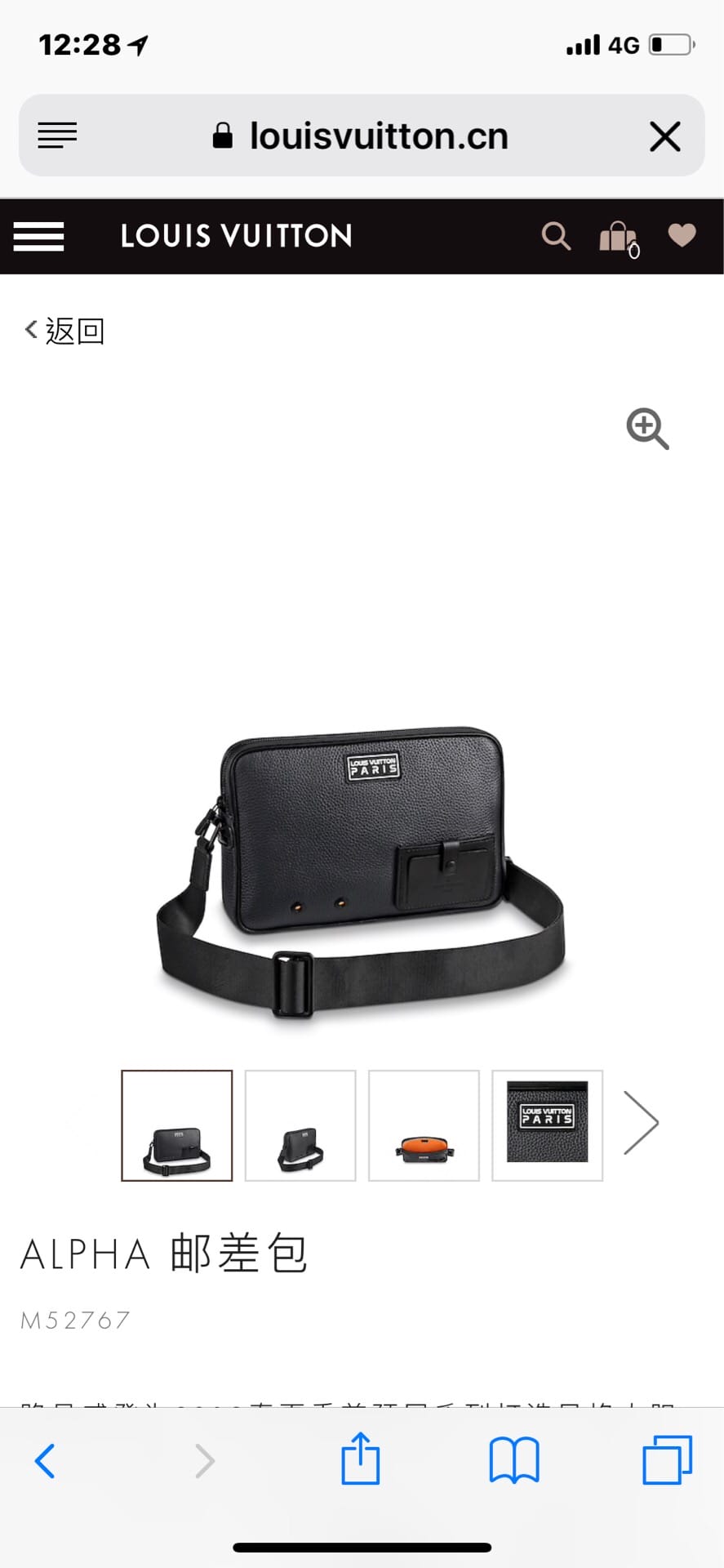Viewport: 724px width, 1568px height.
Task: Open Safari bookmarks
Action: point(513,1460)
